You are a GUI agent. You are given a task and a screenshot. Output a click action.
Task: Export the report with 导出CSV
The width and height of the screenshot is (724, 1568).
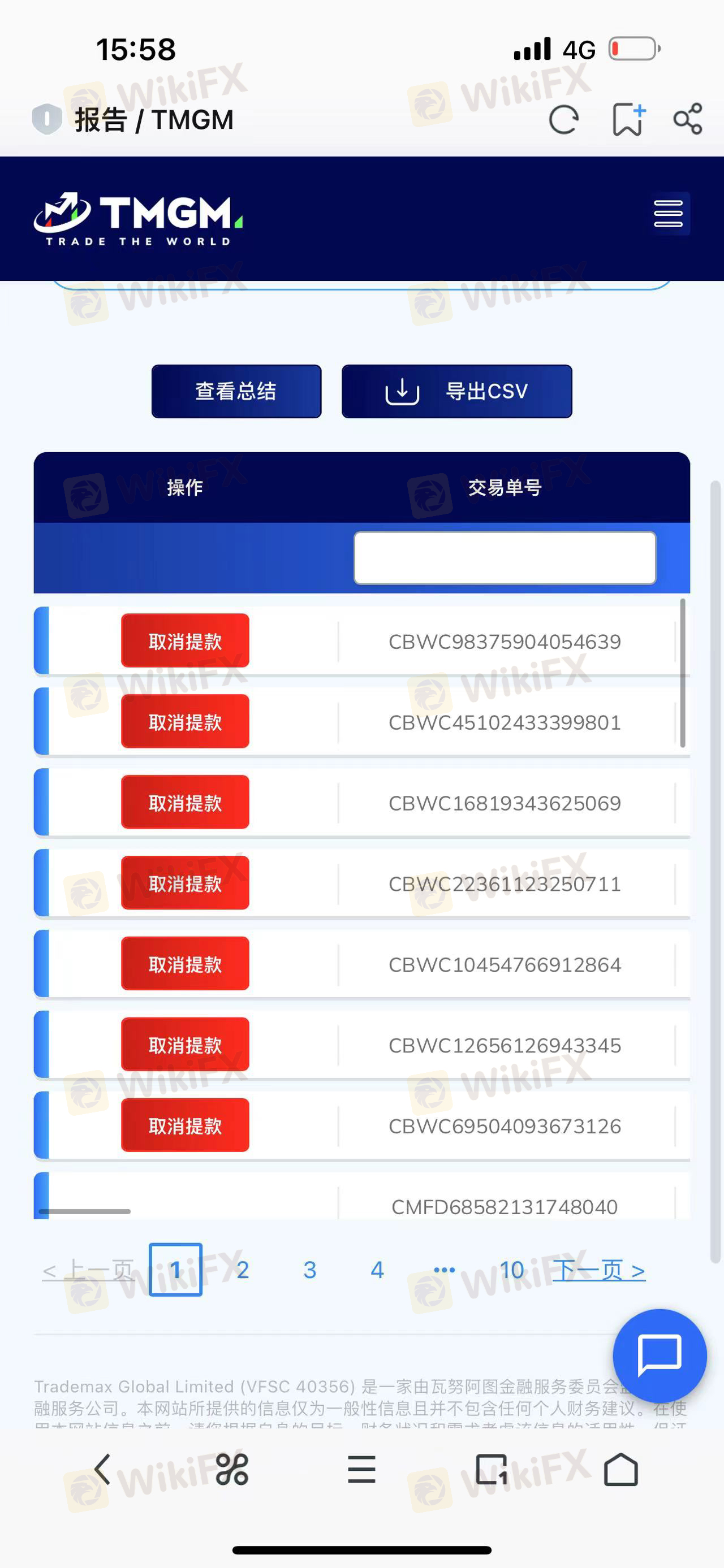(x=456, y=391)
